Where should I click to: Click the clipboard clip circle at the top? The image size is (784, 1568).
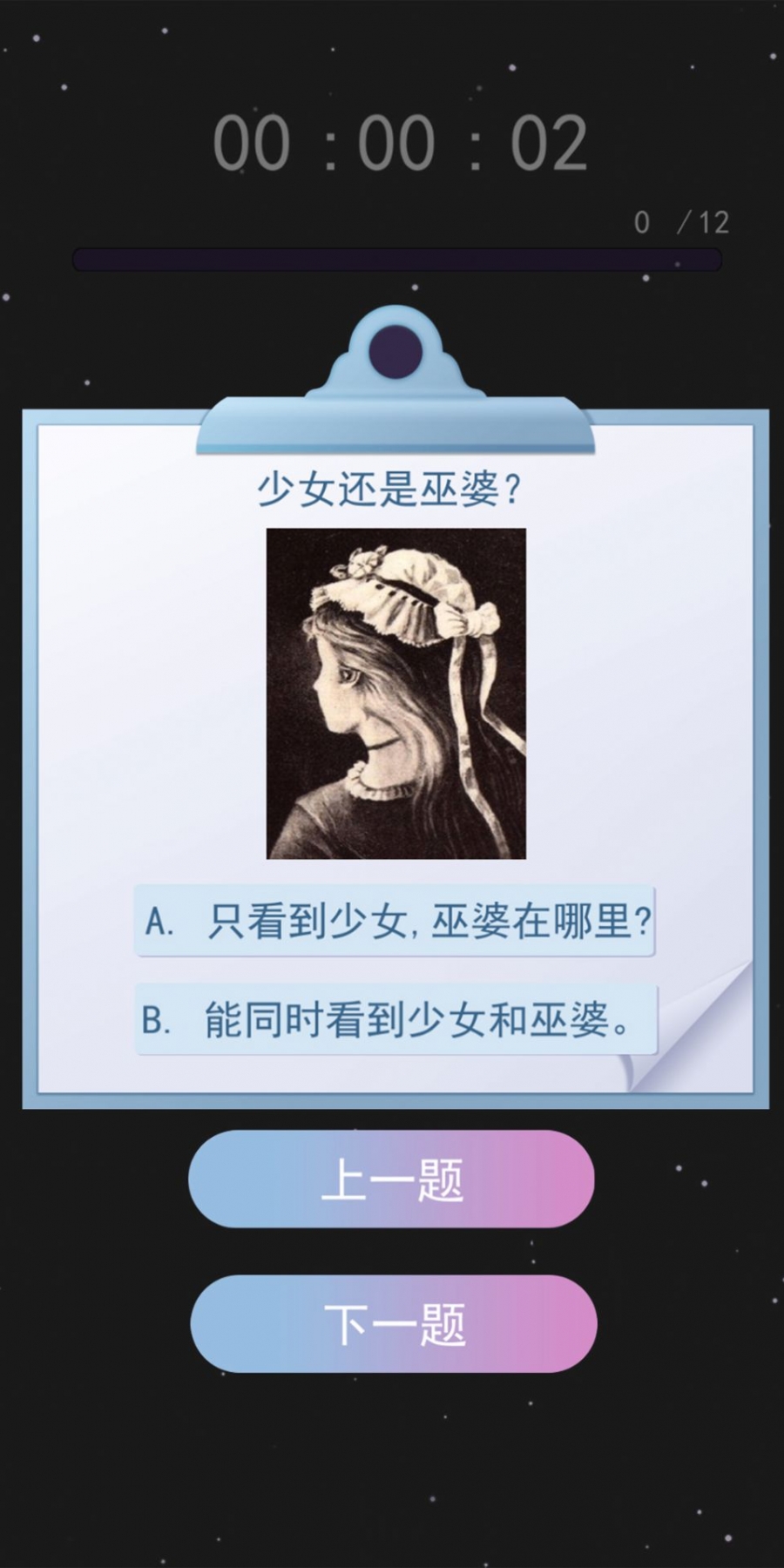tap(394, 348)
